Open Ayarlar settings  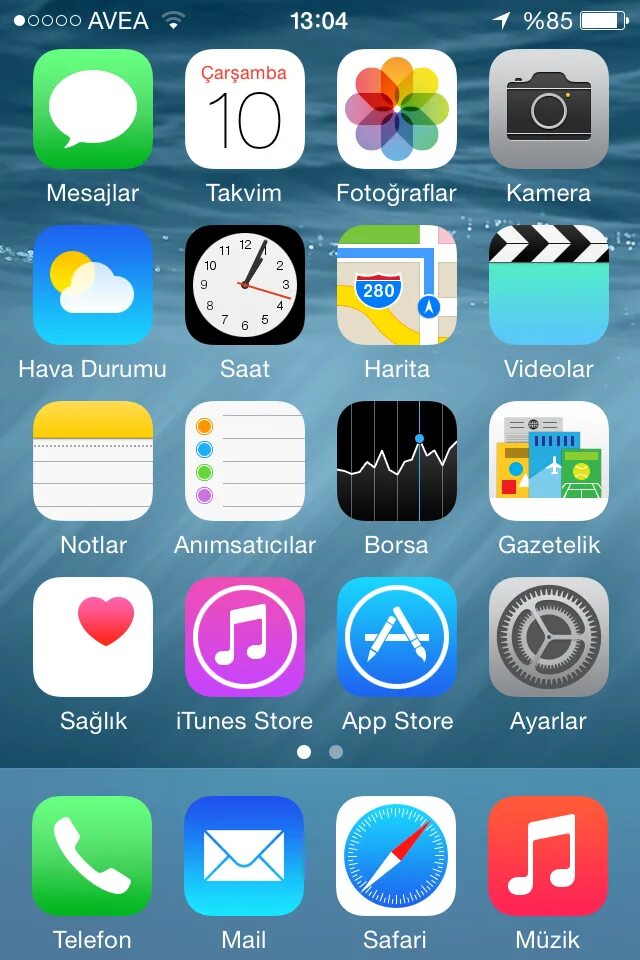coord(549,637)
